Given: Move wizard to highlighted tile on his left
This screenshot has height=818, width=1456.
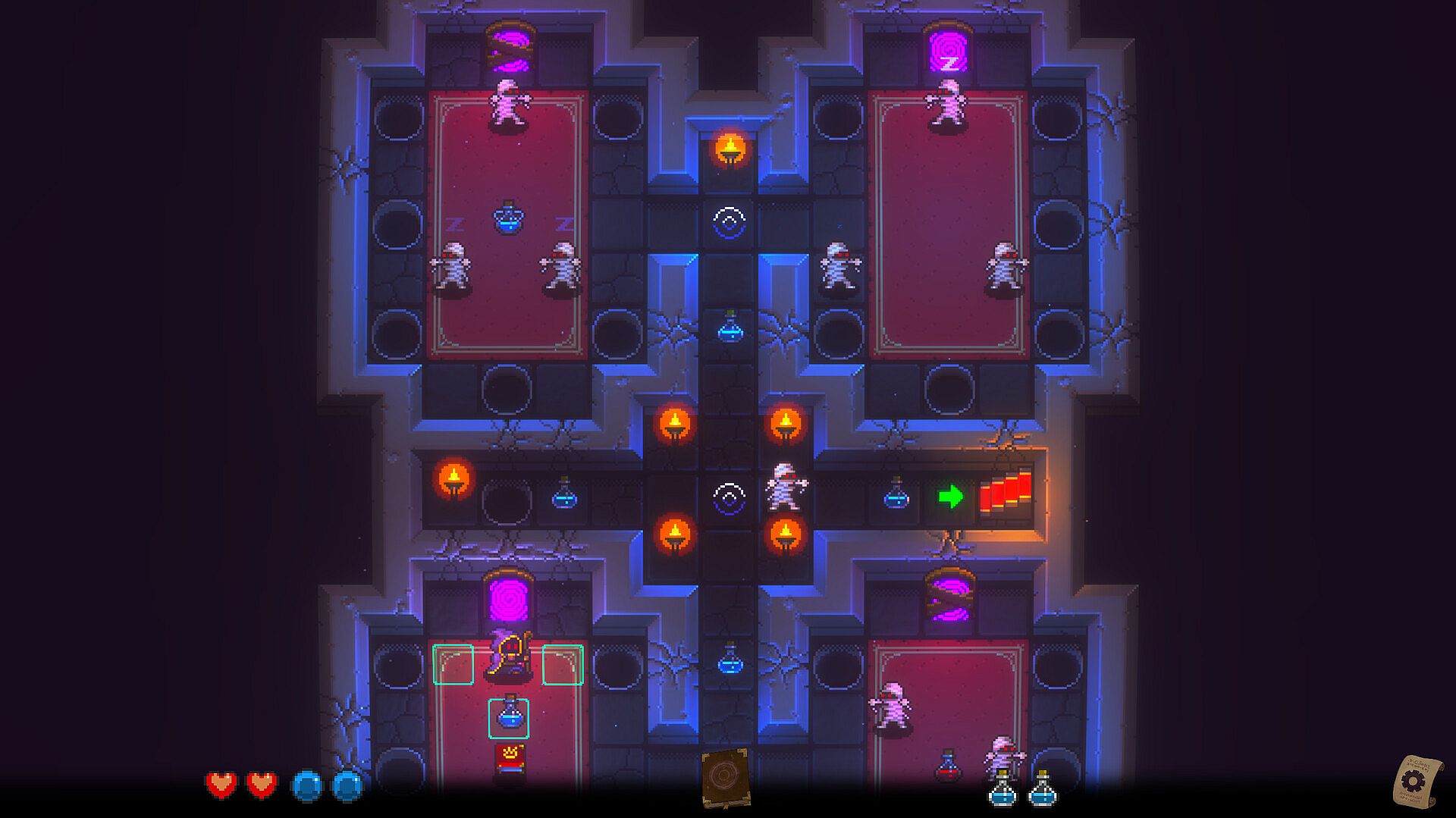Looking at the screenshot, I should point(453,664).
